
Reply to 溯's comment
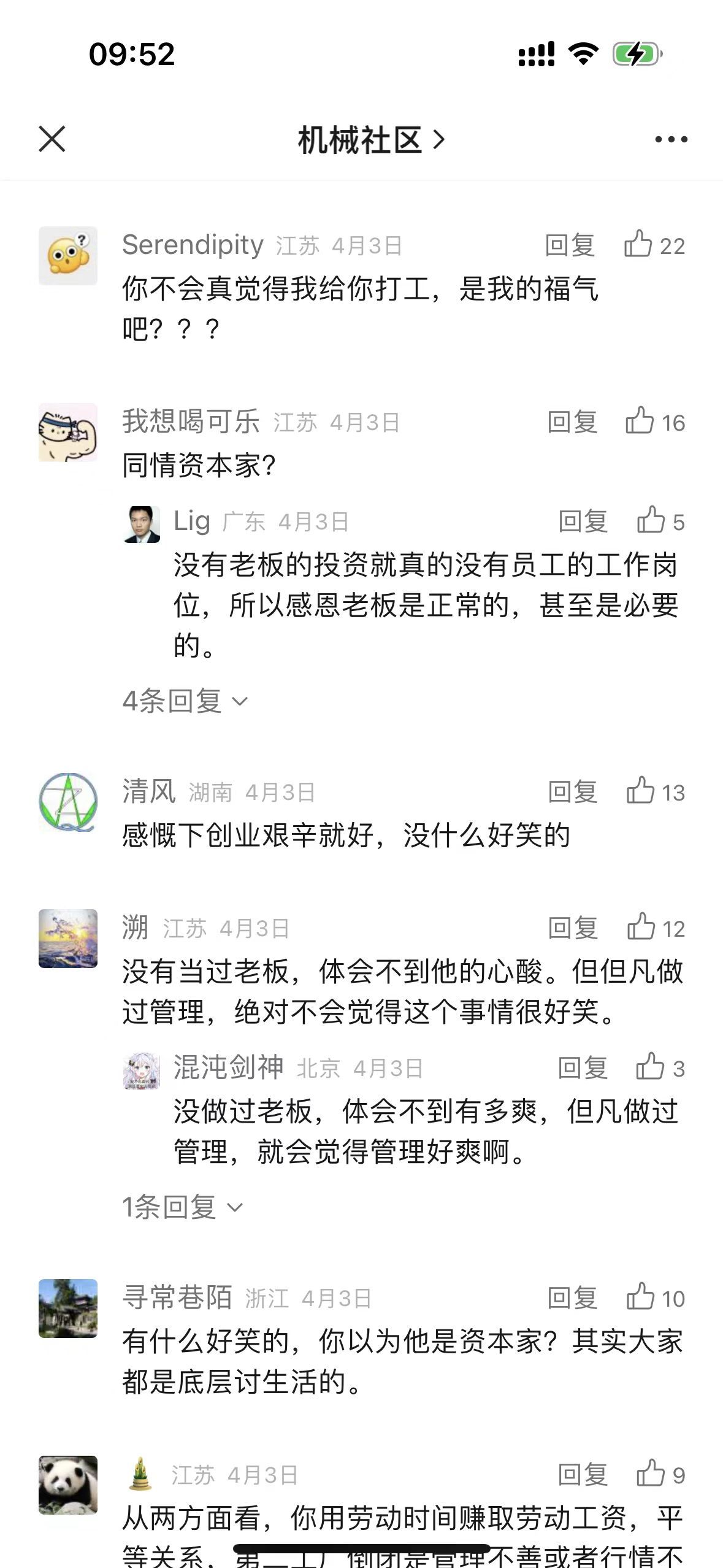click(572, 928)
